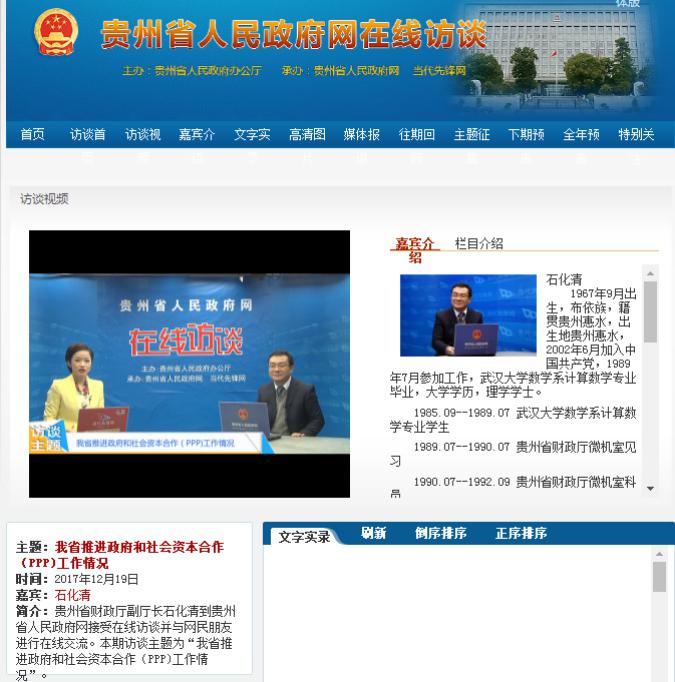The height and width of the screenshot is (682, 675).
Task: Open the 石化清 guest link
Action: click(x=72, y=595)
